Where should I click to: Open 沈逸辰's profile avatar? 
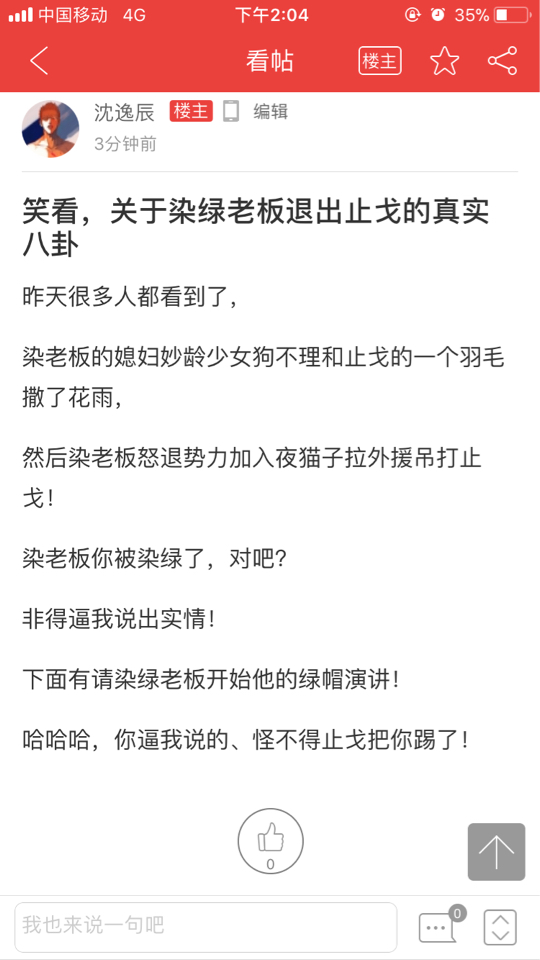(x=51, y=129)
